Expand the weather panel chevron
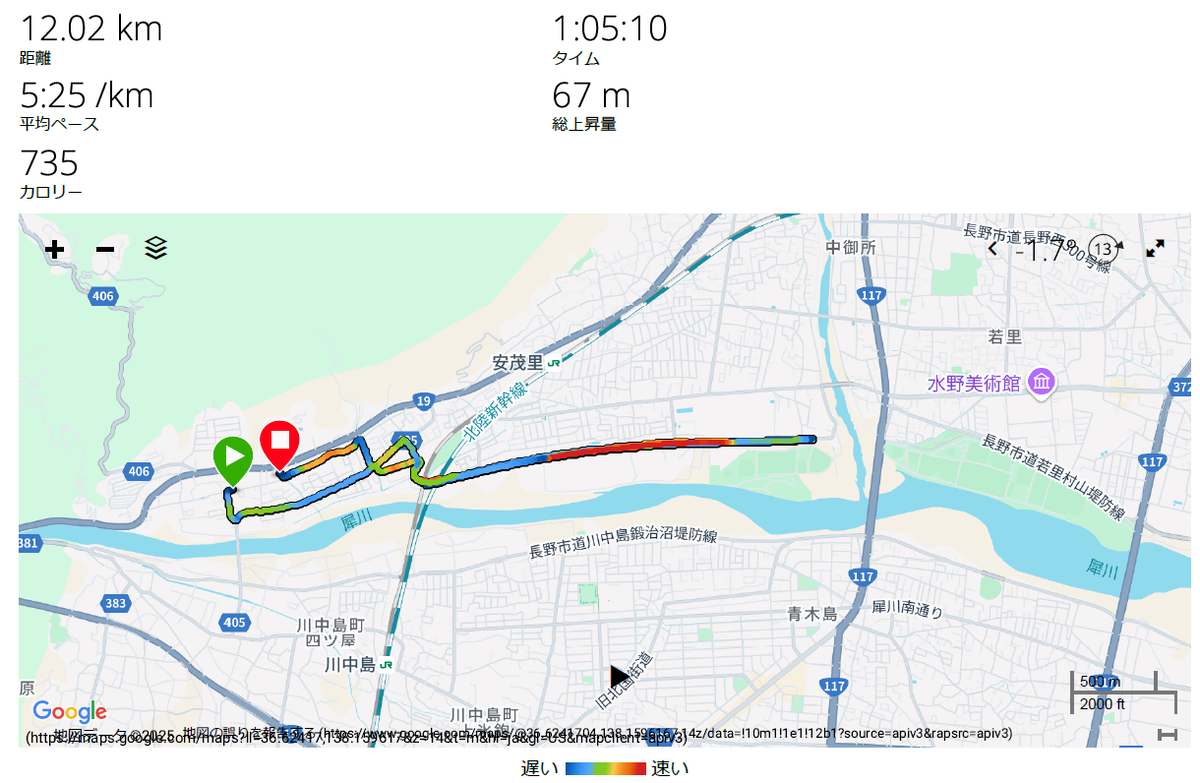 [x=993, y=249]
